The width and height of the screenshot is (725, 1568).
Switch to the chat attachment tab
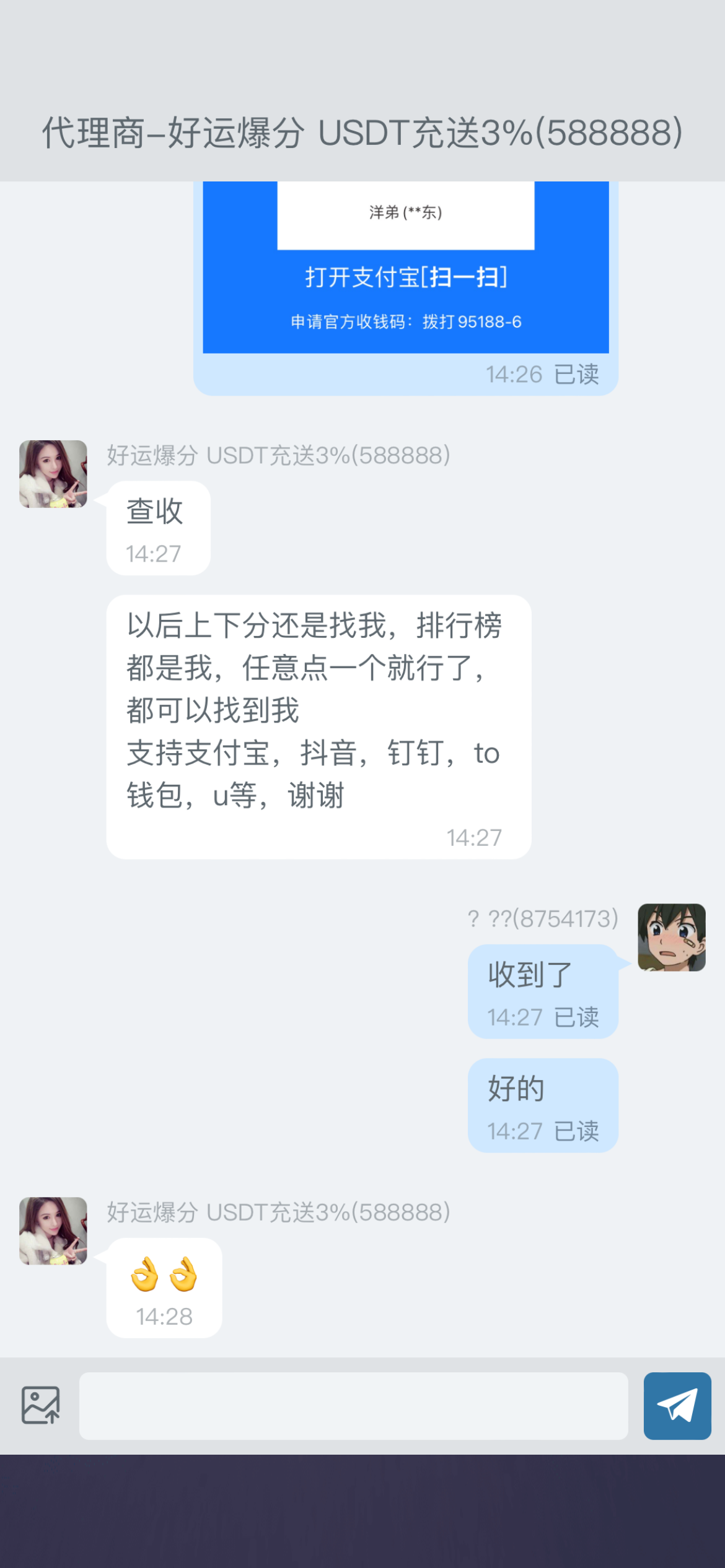tap(40, 1405)
